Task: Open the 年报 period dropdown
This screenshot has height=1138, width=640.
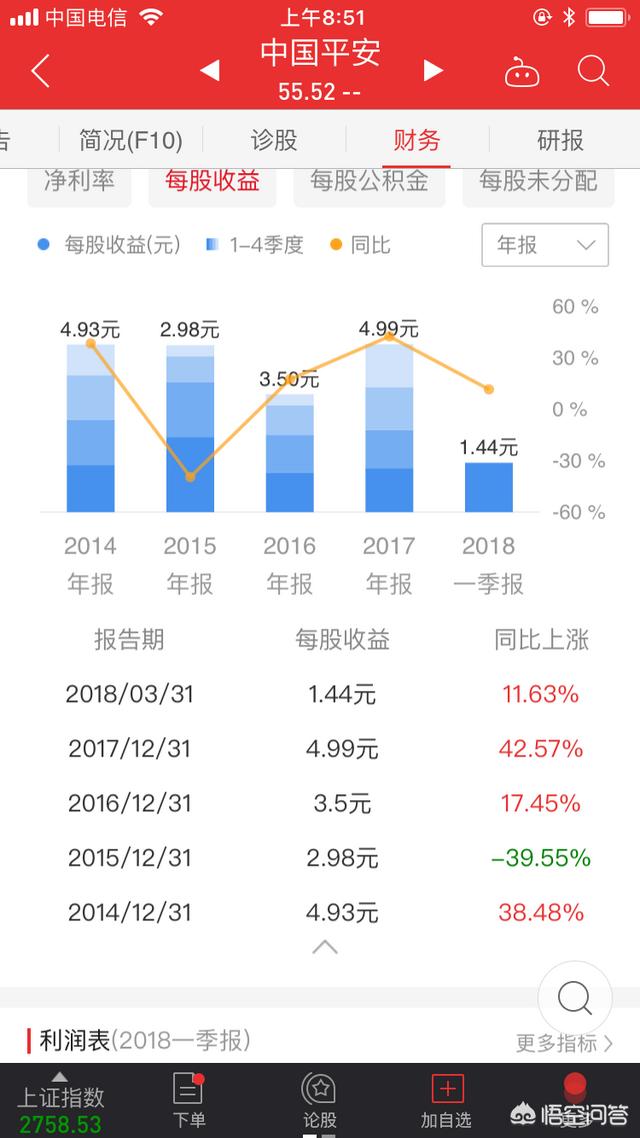Action: [545, 245]
